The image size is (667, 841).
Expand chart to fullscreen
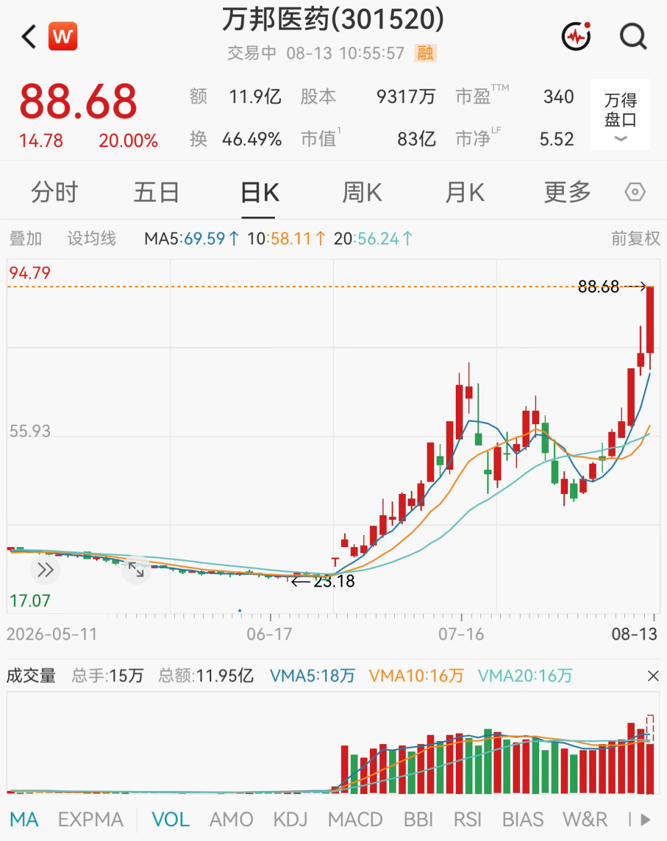tap(136, 570)
